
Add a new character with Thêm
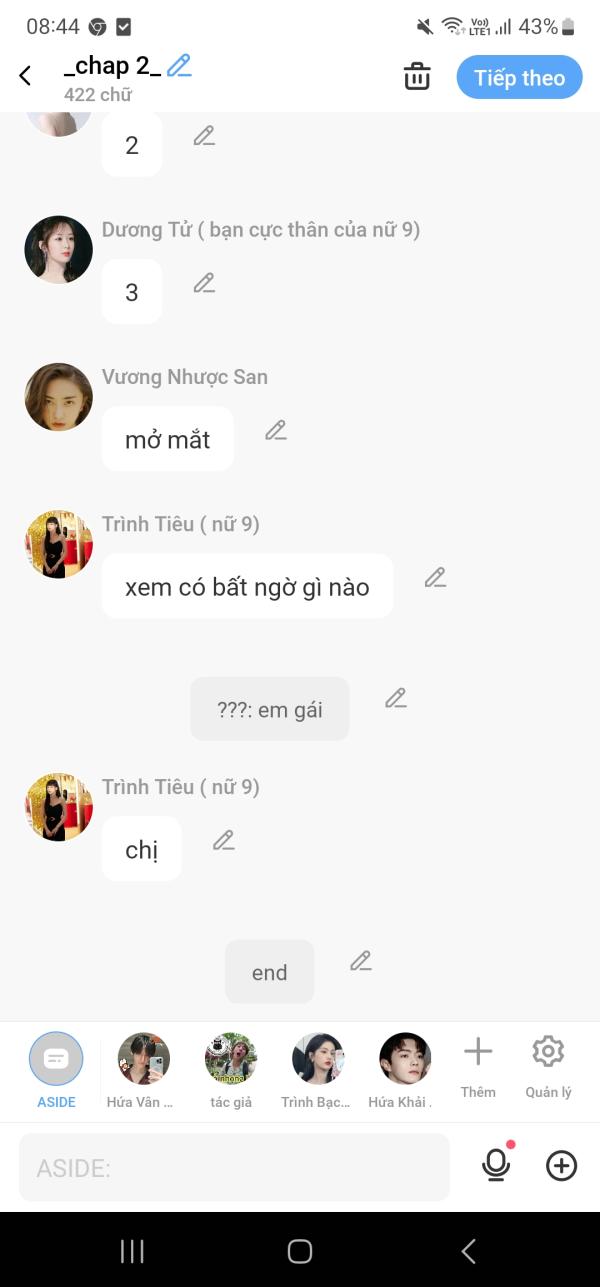(478, 1067)
